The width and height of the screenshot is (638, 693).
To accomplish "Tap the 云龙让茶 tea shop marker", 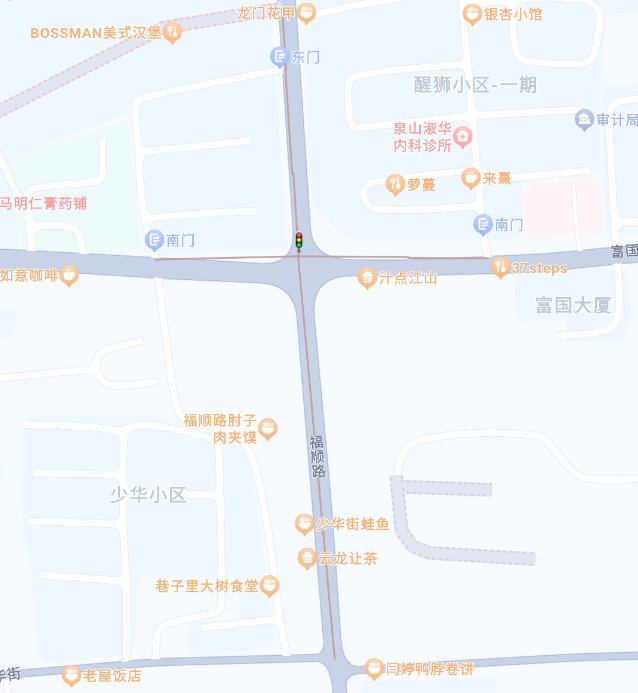I will (x=307, y=558).
